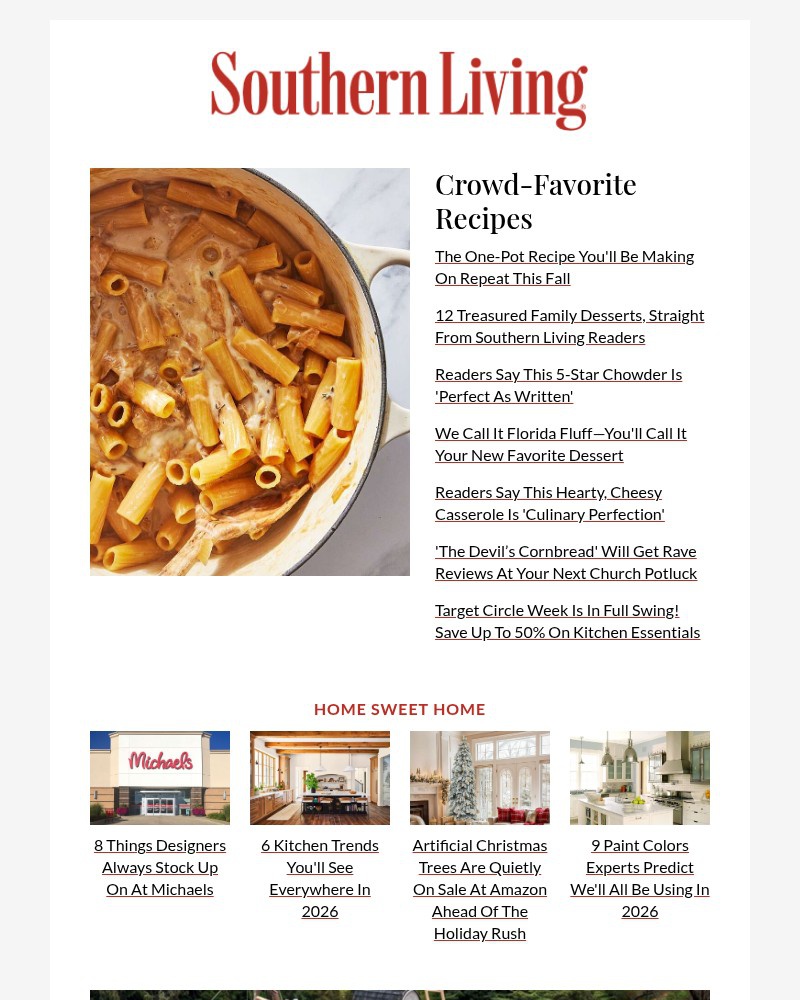The height and width of the screenshot is (1000, 800).
Task: Click the rigatoni pasta pot photo
Action: pos(249,371)
